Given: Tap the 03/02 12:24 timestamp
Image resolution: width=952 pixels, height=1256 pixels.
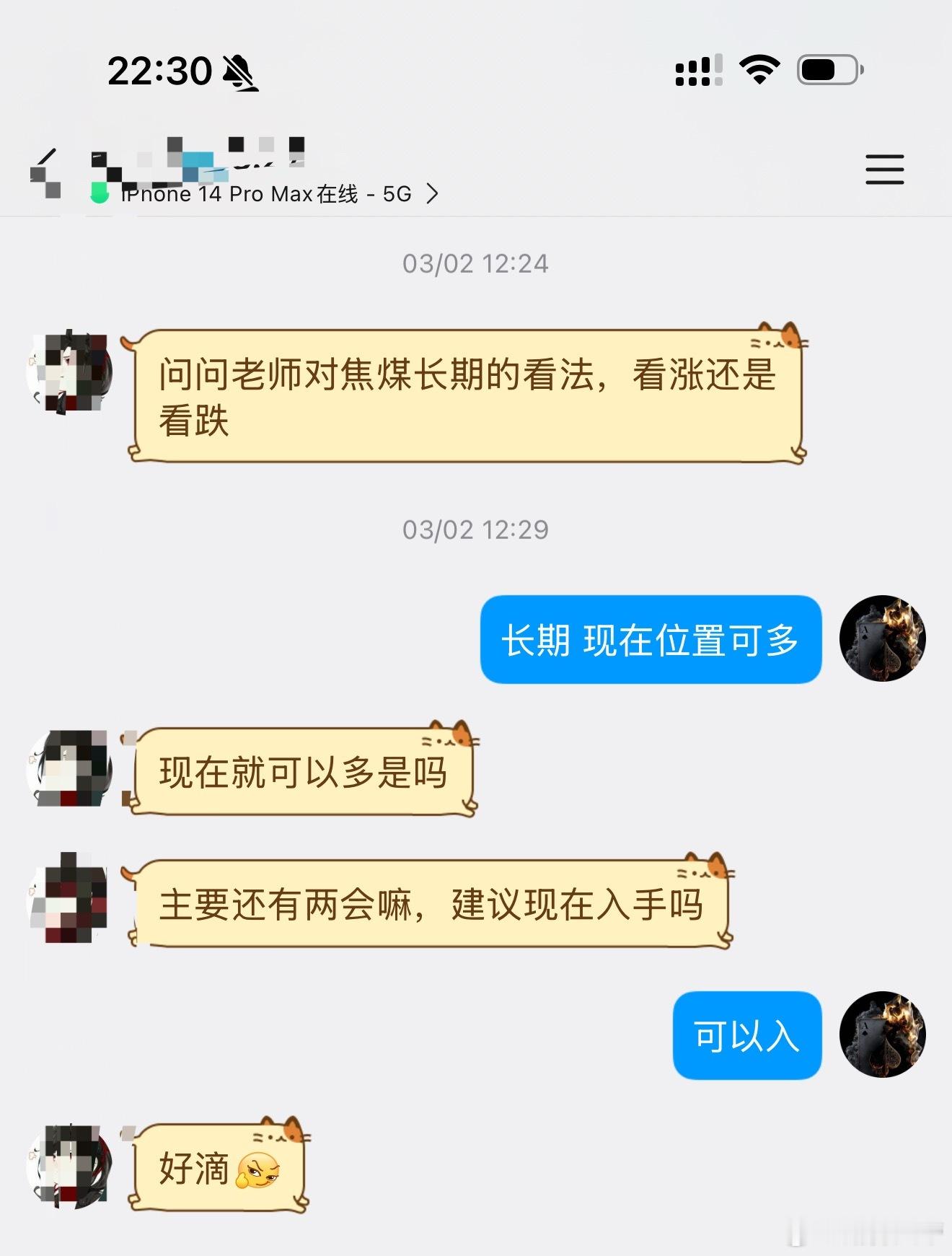Looking at the screenshot, I should coord(475,263).
